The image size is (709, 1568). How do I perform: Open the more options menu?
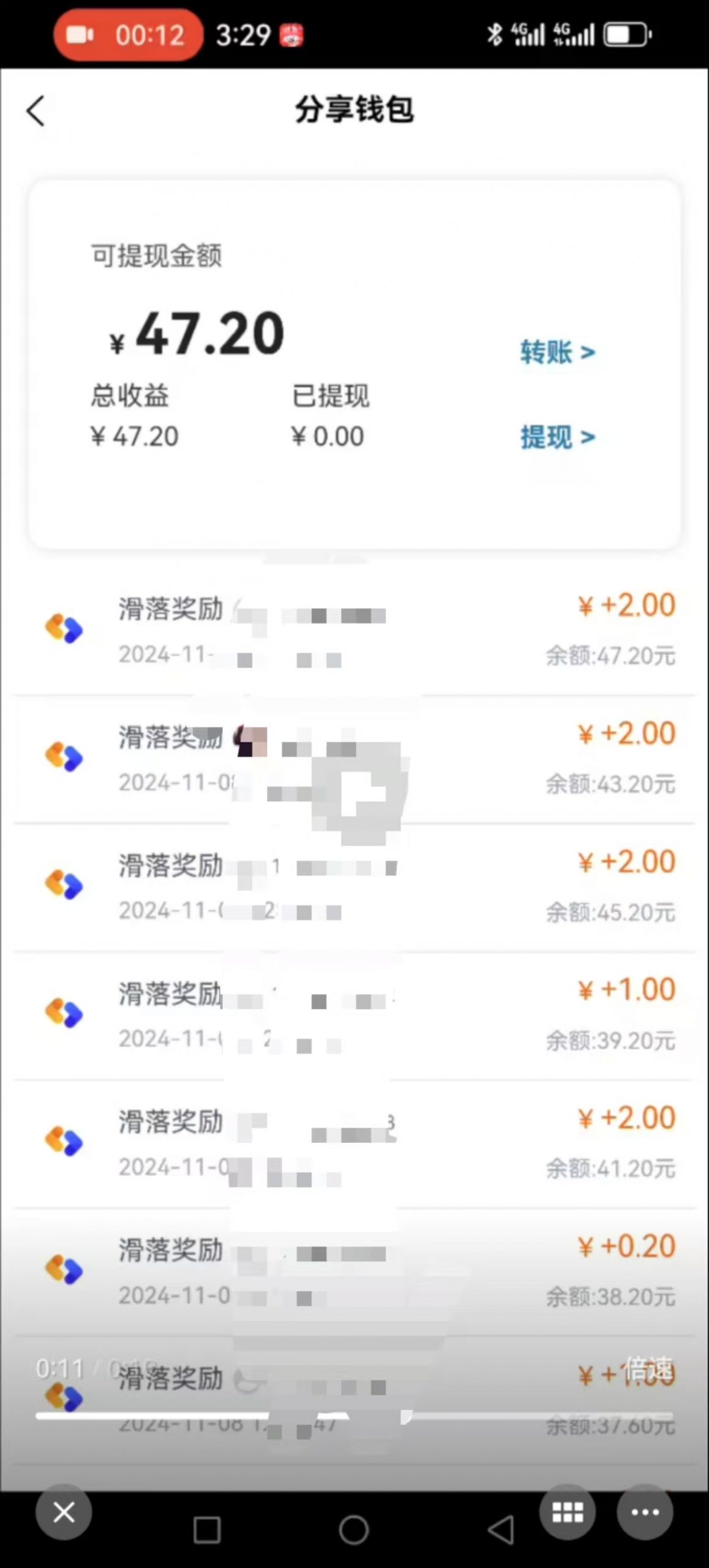pos(645,1512)
